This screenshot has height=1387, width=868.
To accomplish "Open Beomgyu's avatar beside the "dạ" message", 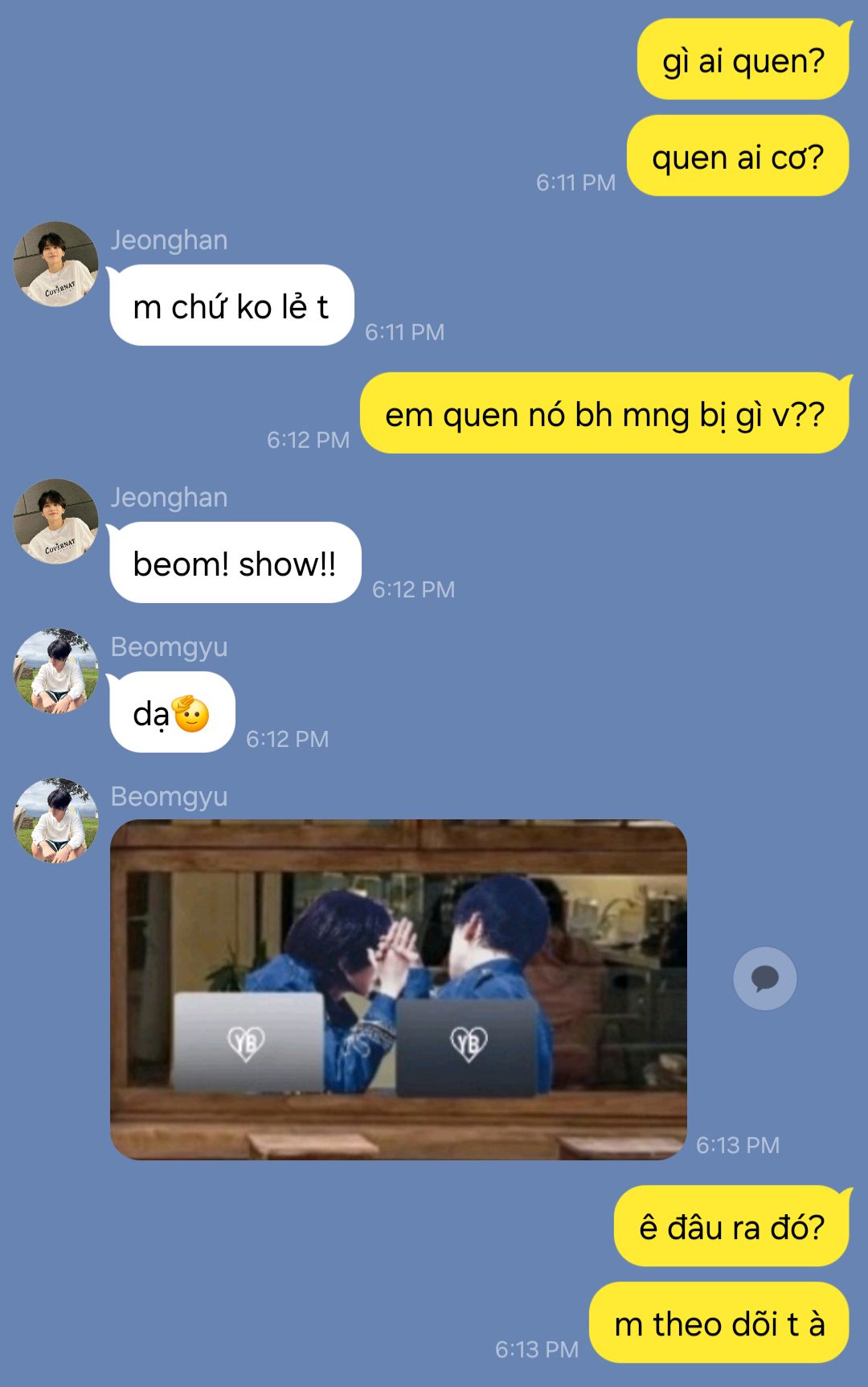I will [55, 671].
